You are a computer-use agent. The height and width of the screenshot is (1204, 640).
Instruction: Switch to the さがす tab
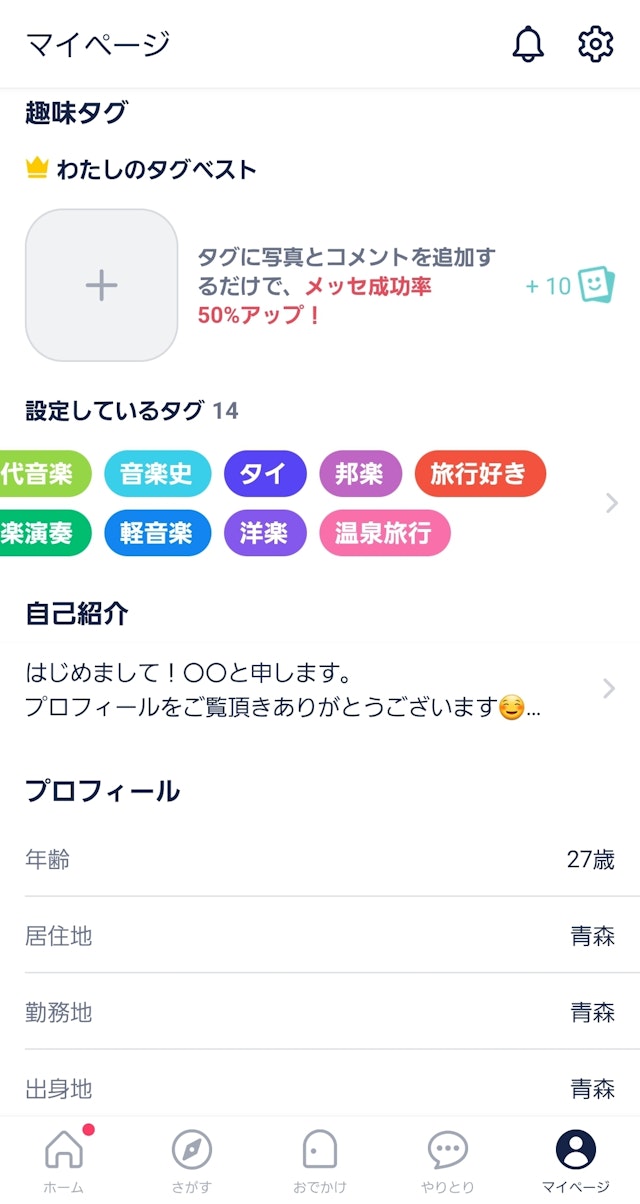pos(192,1160)
